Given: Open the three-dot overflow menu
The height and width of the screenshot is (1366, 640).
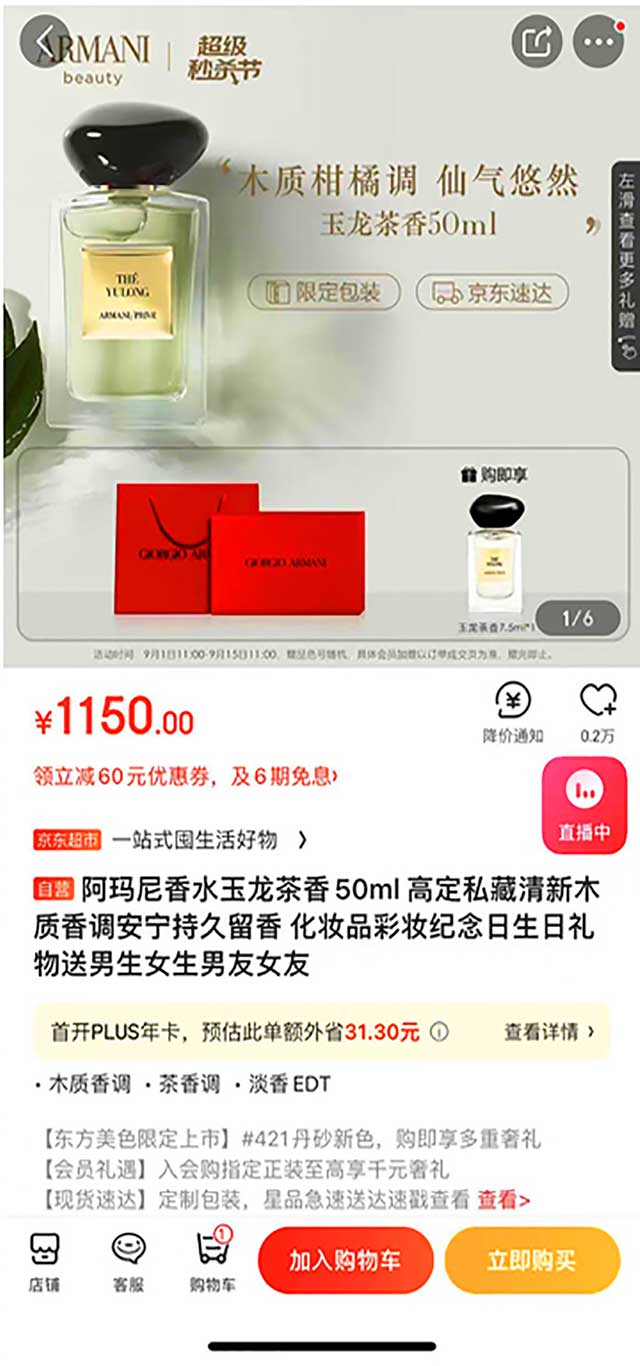Looking at the screenshot, I should coord(597,42).
